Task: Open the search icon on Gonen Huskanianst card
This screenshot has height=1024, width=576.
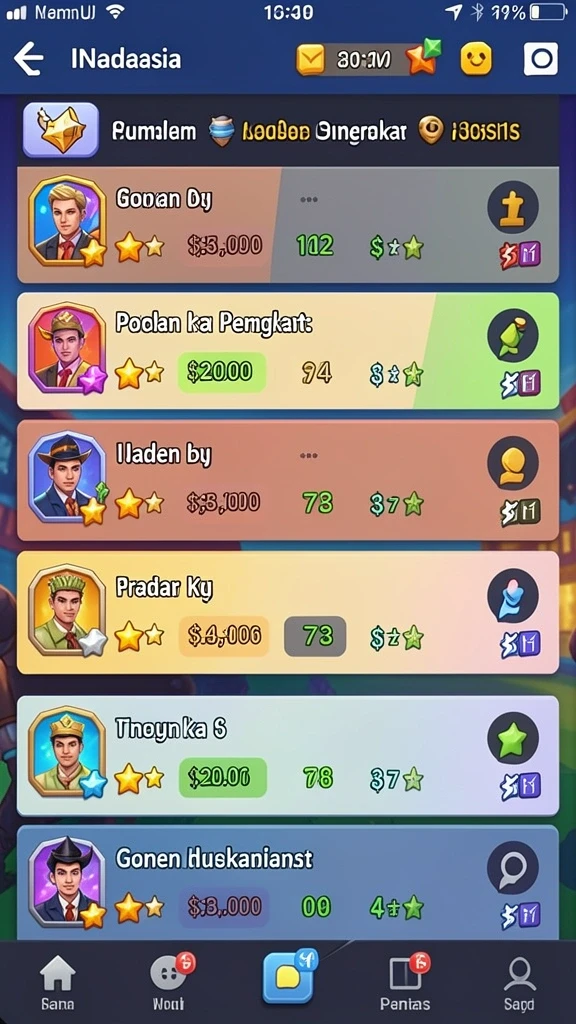Action: (513, 867)
